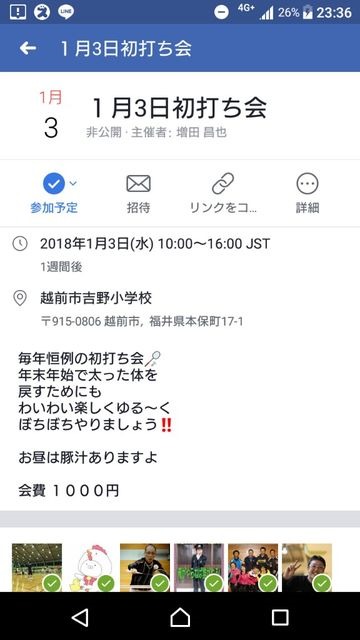Go back using the header arrow

28,49
